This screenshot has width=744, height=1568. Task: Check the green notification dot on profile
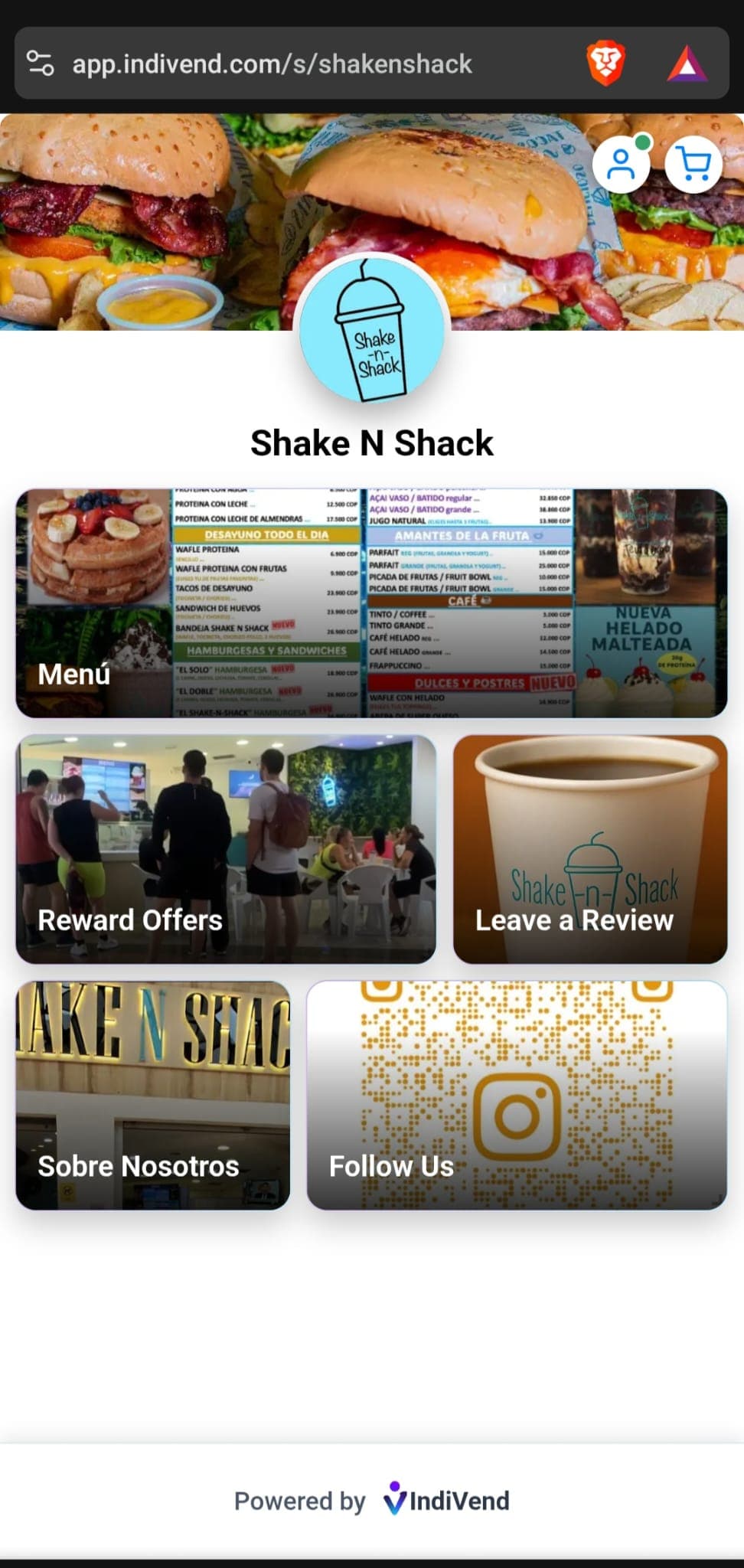point(643,142)
